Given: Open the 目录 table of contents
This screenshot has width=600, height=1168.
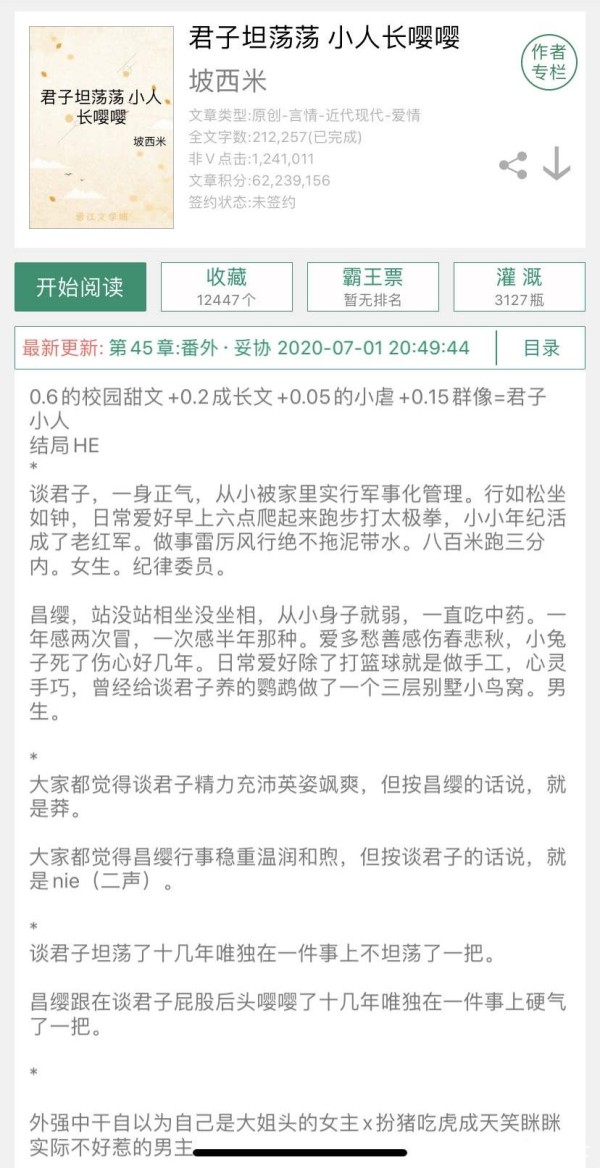Looking at the screenshot, I should pos(541,348).
